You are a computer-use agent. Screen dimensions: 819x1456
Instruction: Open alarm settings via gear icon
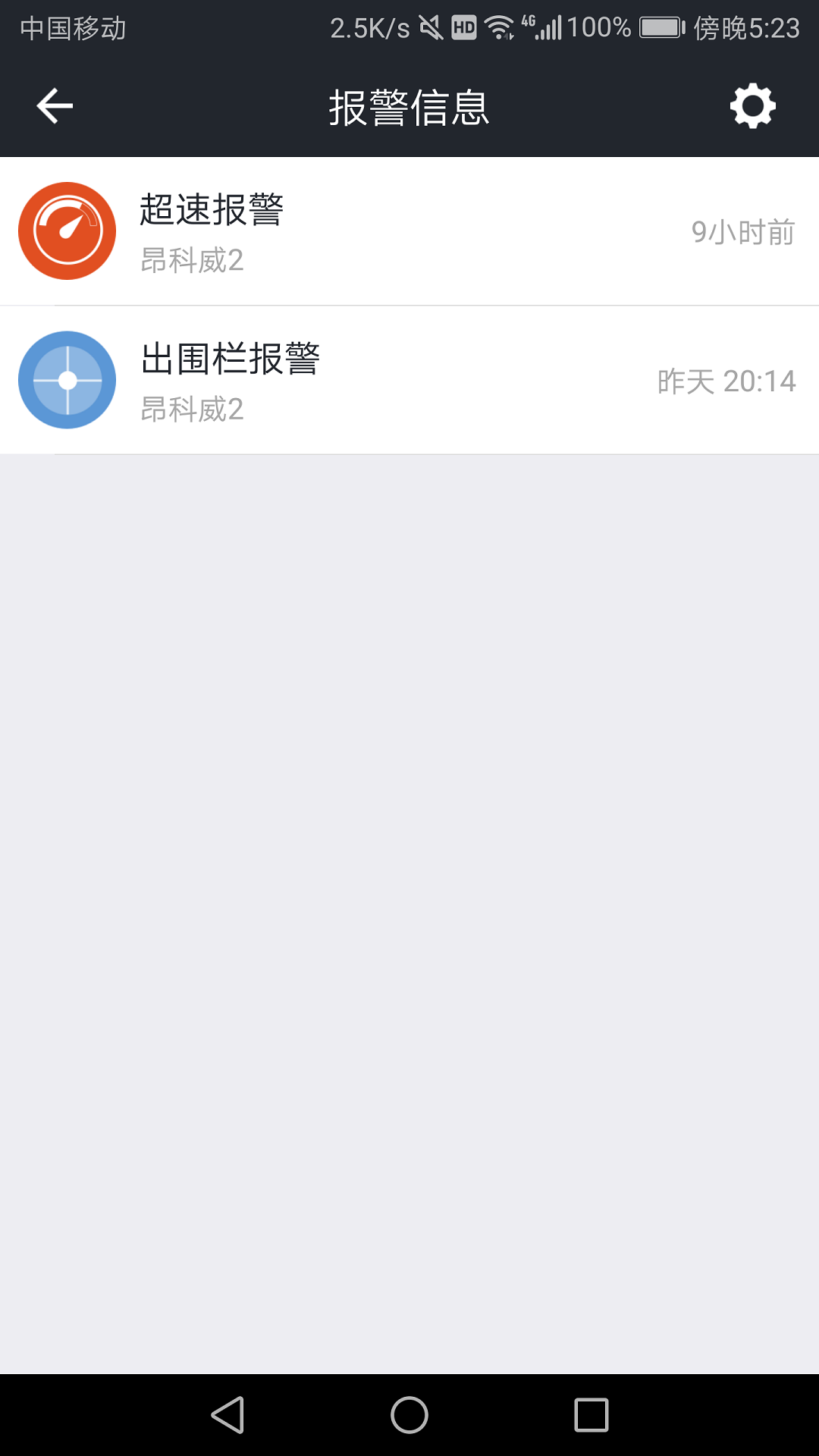coord(752,106)
